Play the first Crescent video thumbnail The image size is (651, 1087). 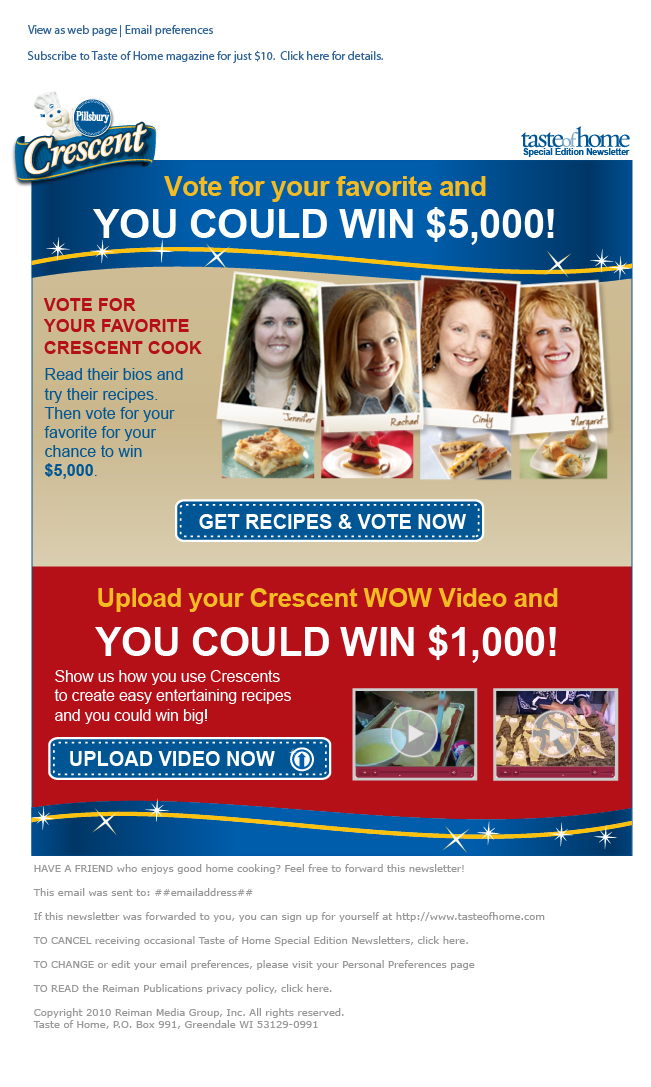pos(415,734)
